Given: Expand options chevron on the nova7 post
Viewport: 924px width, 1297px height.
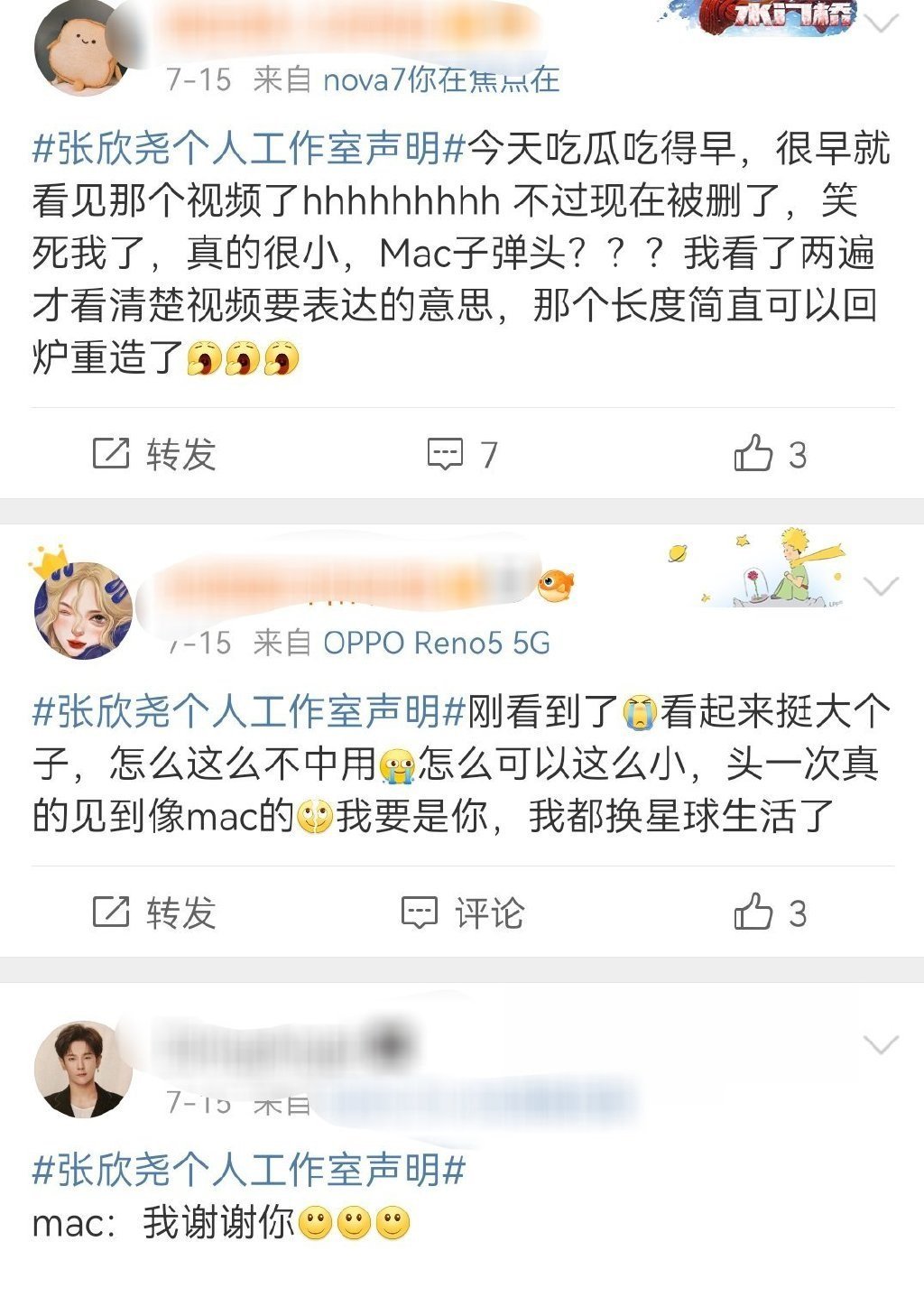Looking at the screenshot, I should 880,23.
